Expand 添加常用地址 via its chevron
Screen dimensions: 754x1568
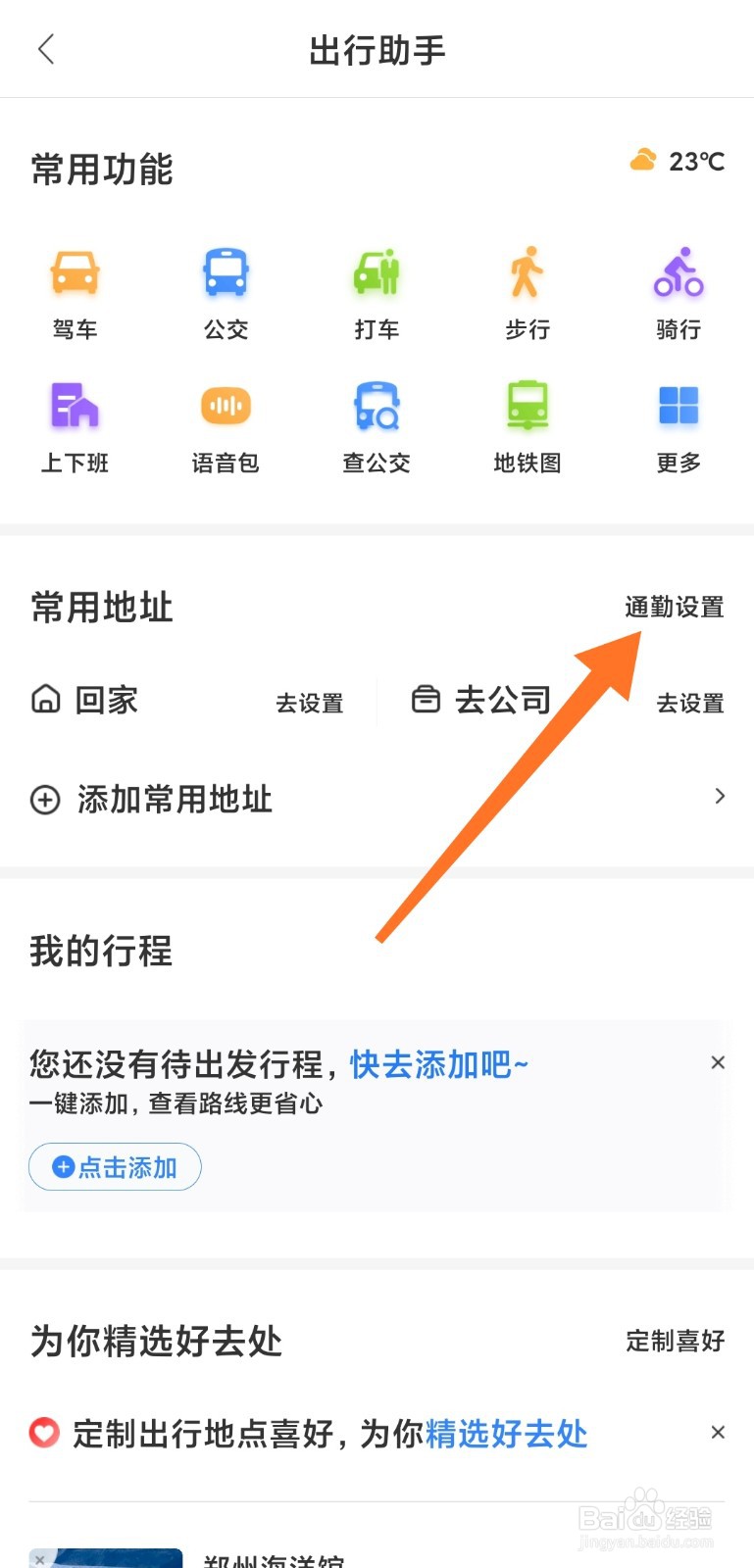[720, 796]
